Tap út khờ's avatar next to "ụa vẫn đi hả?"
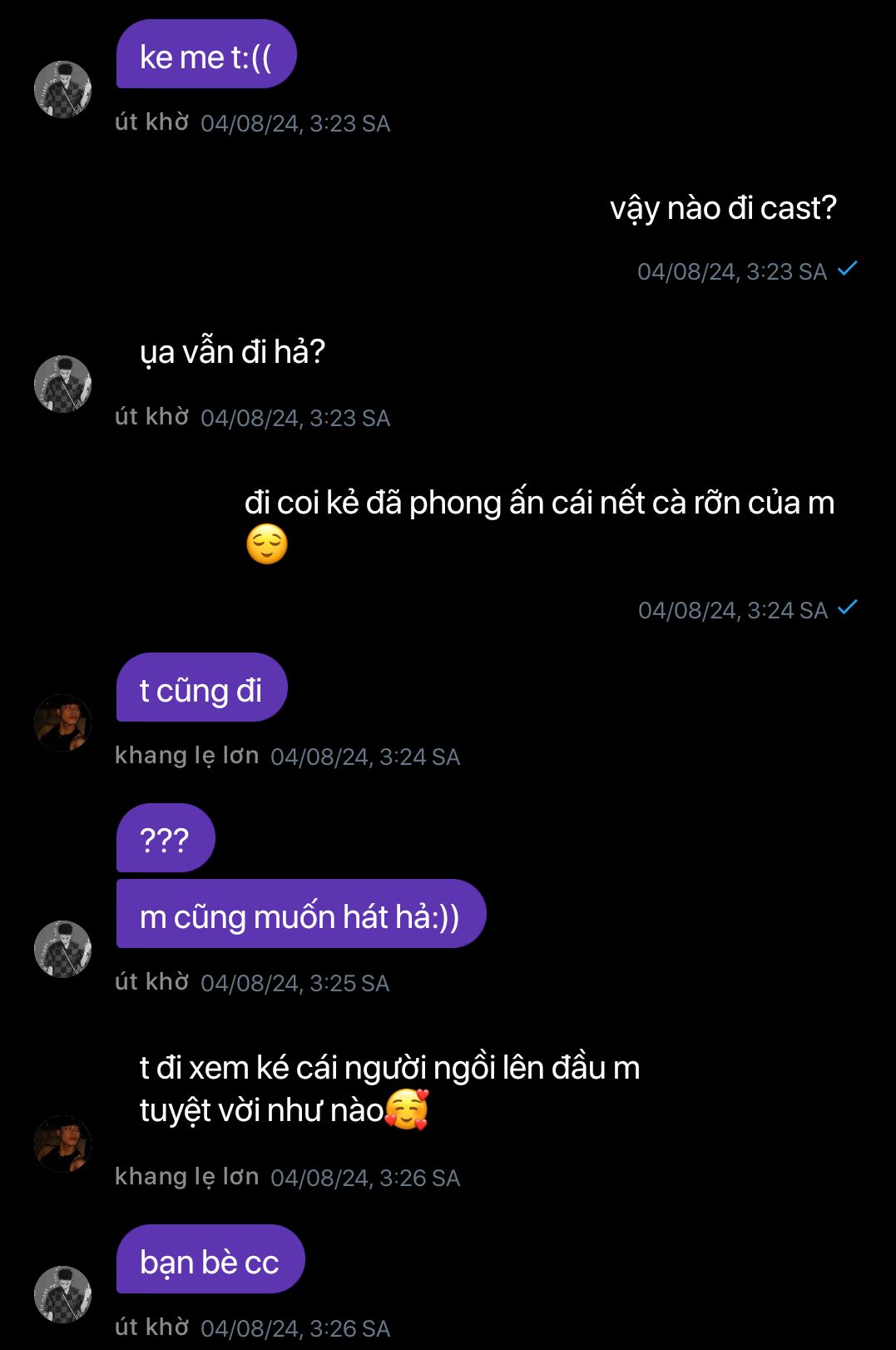Image resolution: width=896 pixels, height=1350 pixels. point(62,384)
